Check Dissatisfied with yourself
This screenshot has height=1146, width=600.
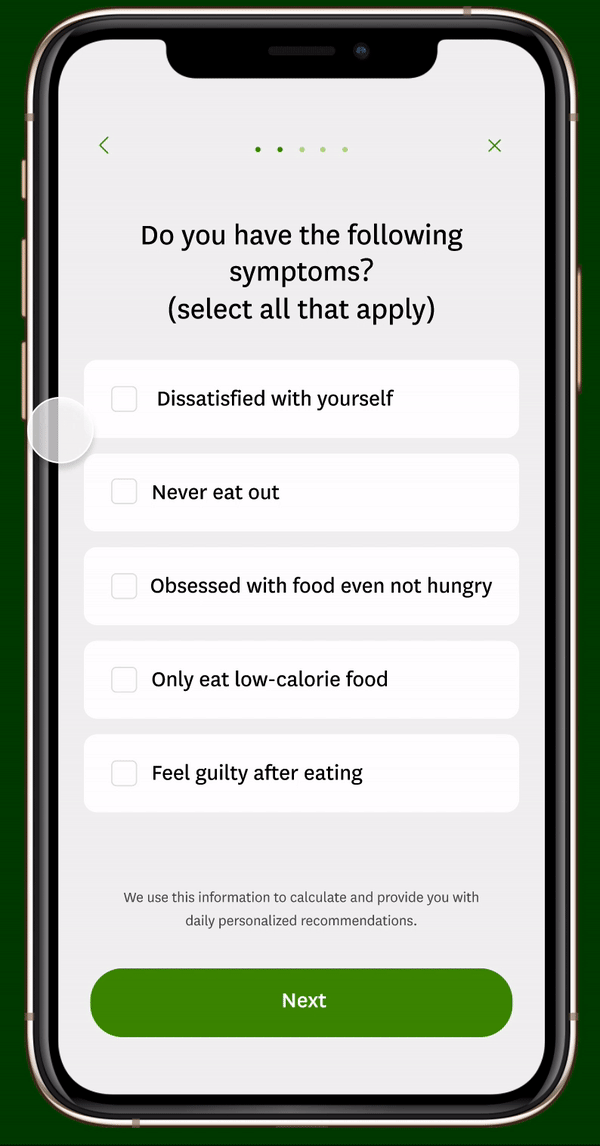(124, 399)
